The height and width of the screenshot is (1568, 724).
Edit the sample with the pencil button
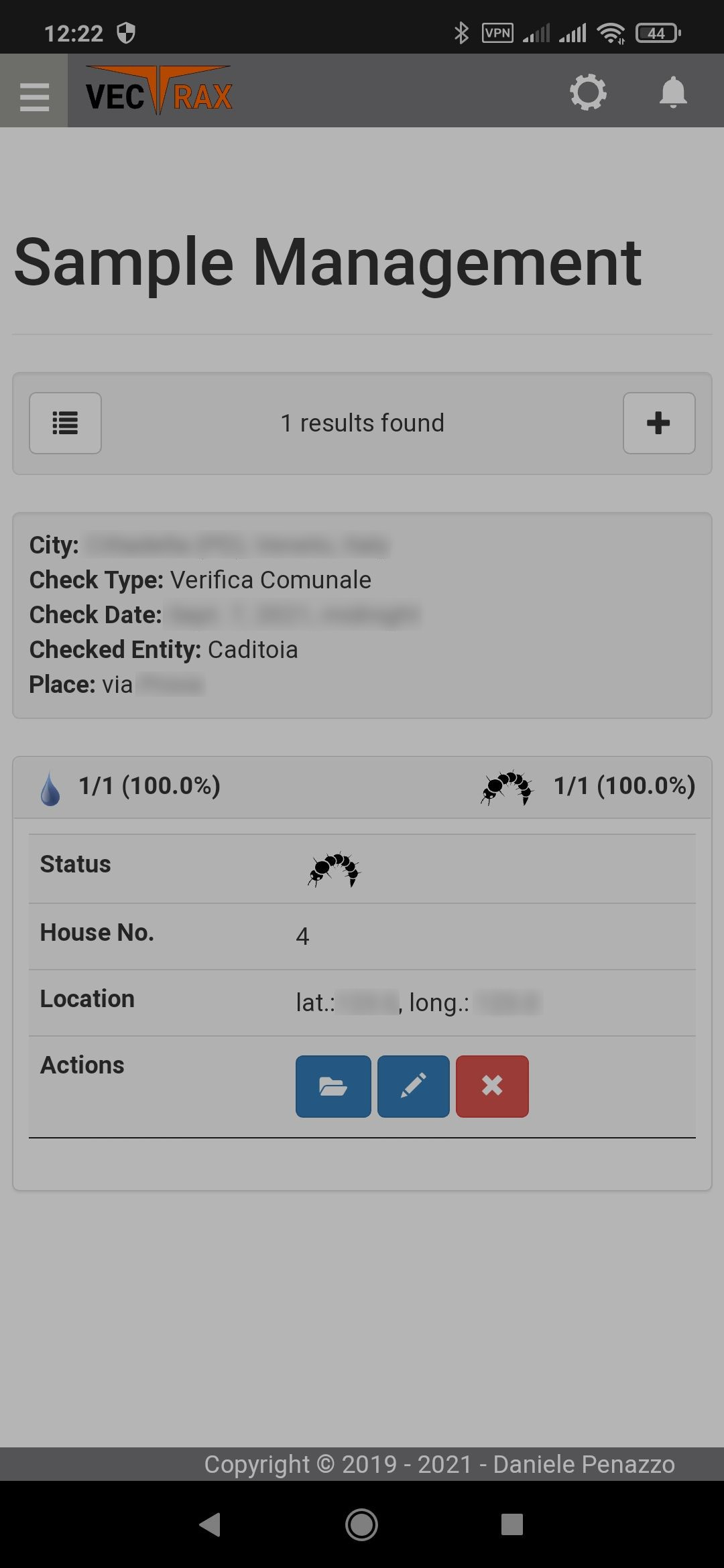click(x=414, y=1086)
